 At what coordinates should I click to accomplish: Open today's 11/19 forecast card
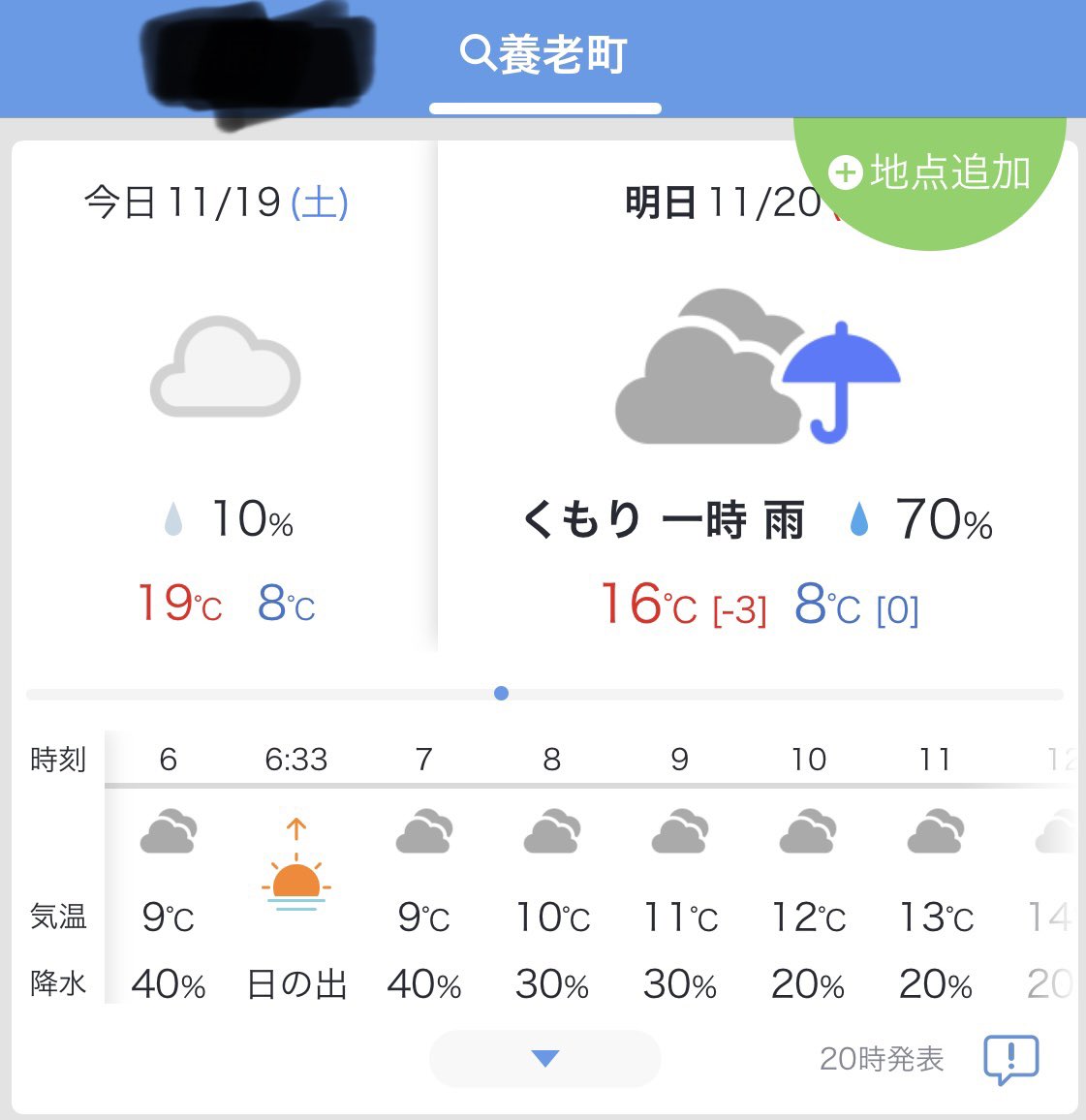click(224, 397)
